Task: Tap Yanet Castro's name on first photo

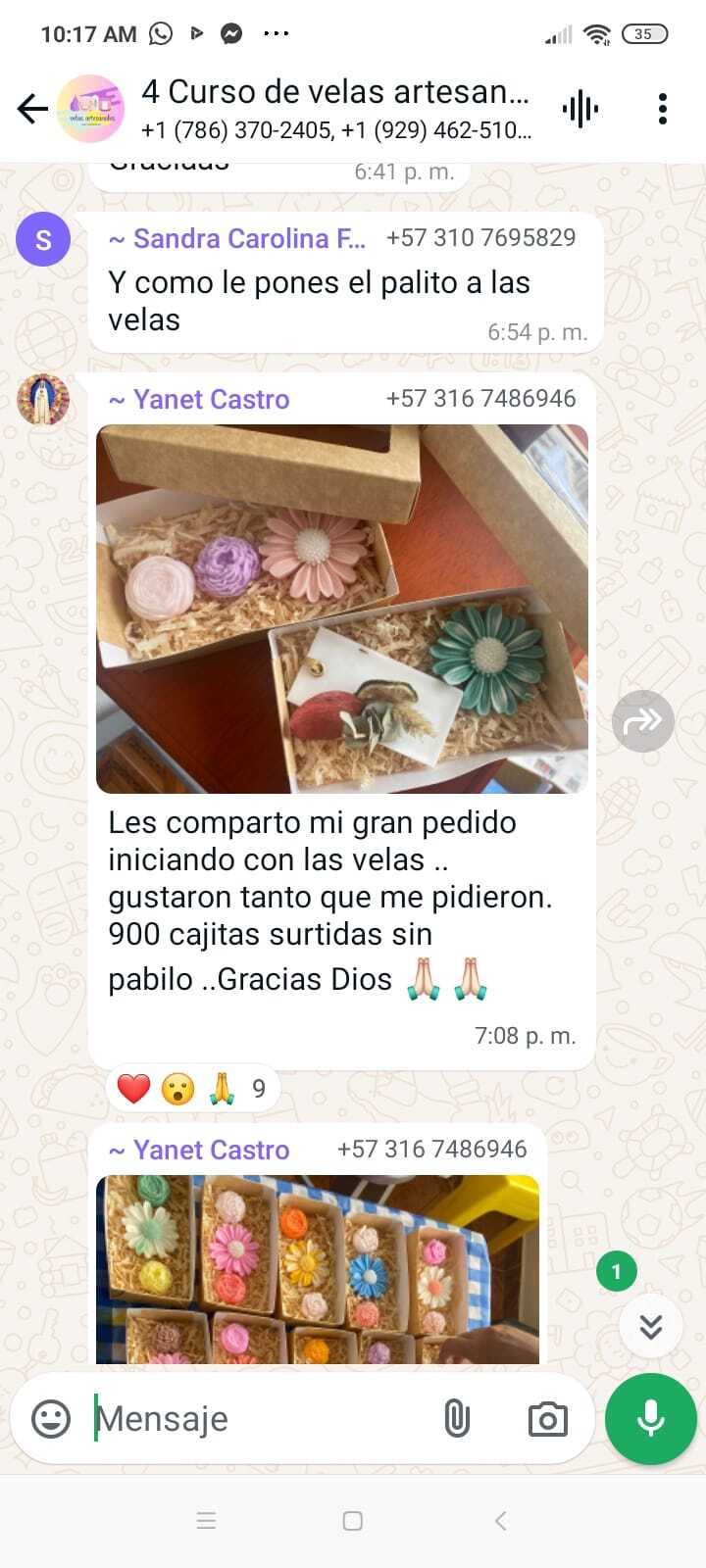Action: coord(211,400)
